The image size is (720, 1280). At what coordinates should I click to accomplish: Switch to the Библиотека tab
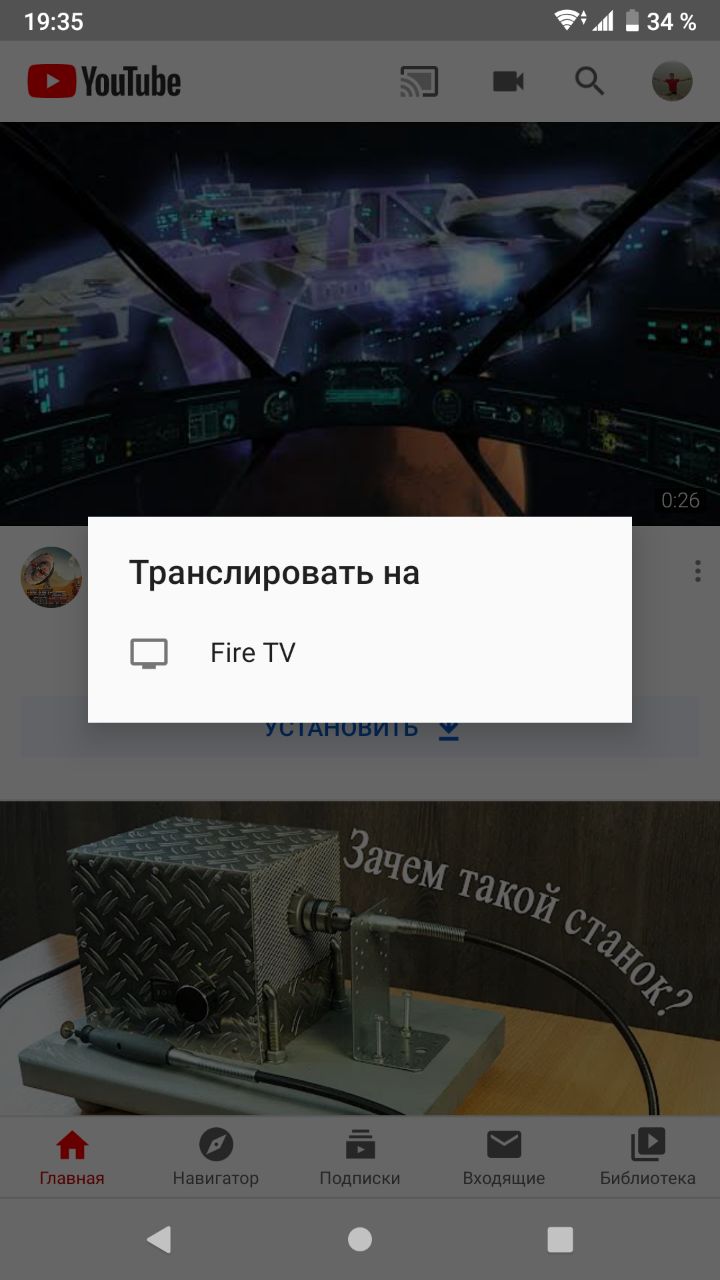tap(648, 1158)
